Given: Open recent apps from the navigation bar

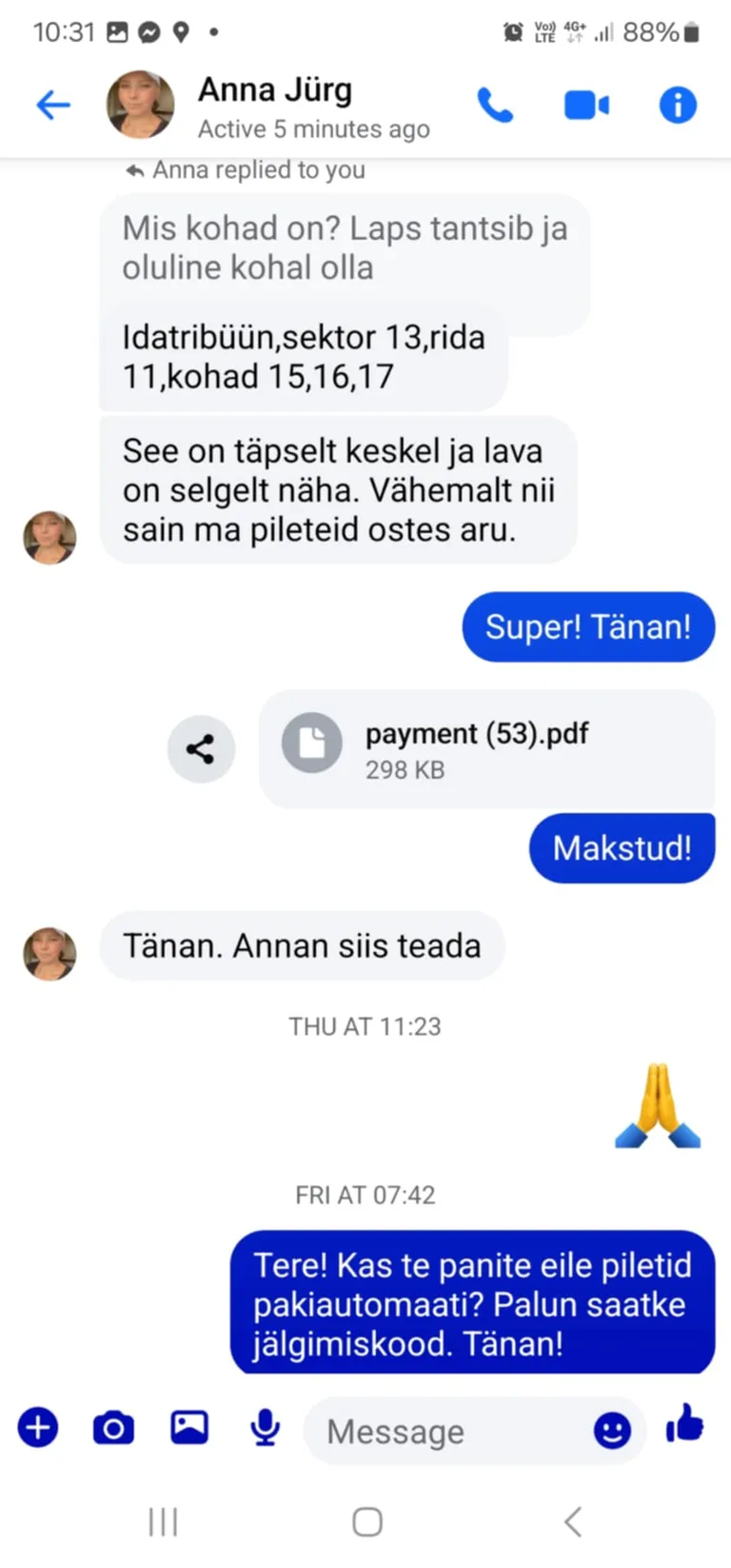Looking at the screenshot, I should pos(163,1521).
